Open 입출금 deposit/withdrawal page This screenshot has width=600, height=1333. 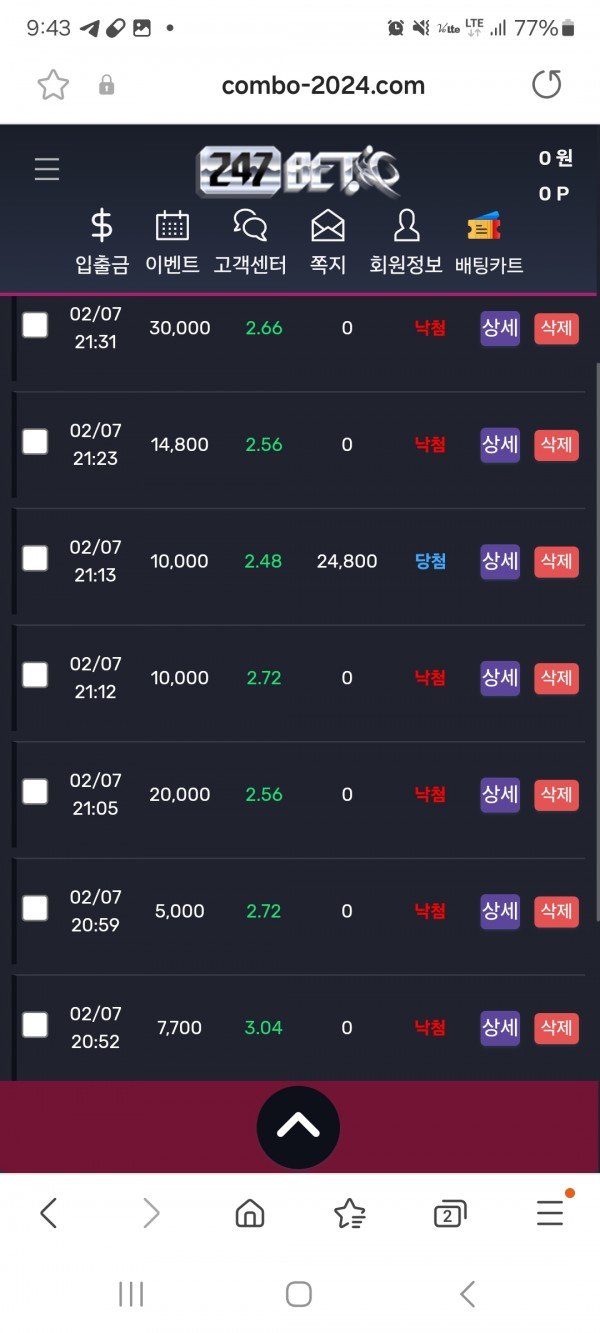coord(102,242)
